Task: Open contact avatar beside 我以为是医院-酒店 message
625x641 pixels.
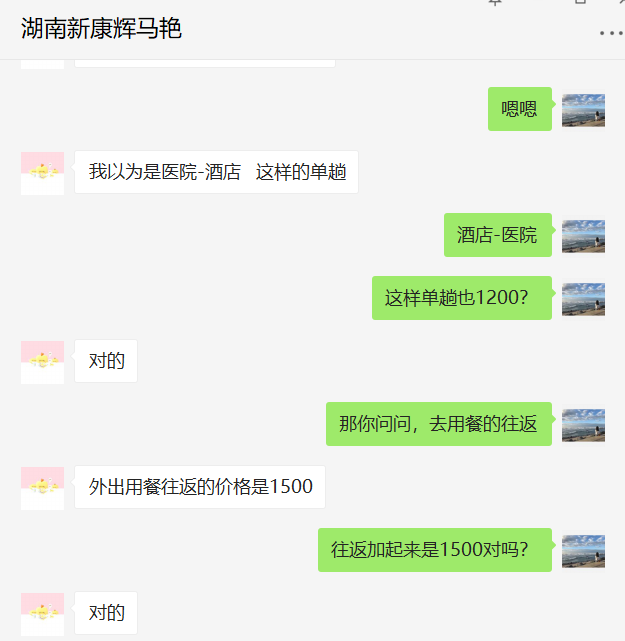Action: [x=42, y=173]
